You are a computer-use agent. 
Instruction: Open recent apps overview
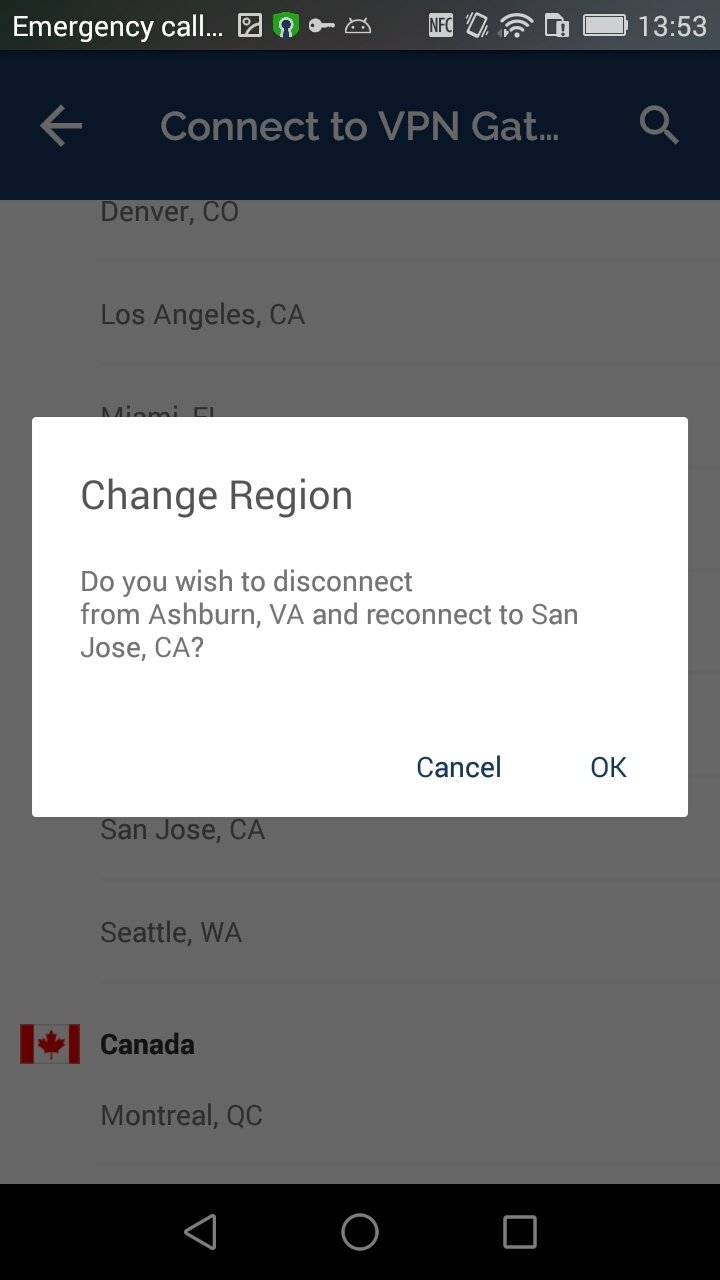coord(519,1232)
